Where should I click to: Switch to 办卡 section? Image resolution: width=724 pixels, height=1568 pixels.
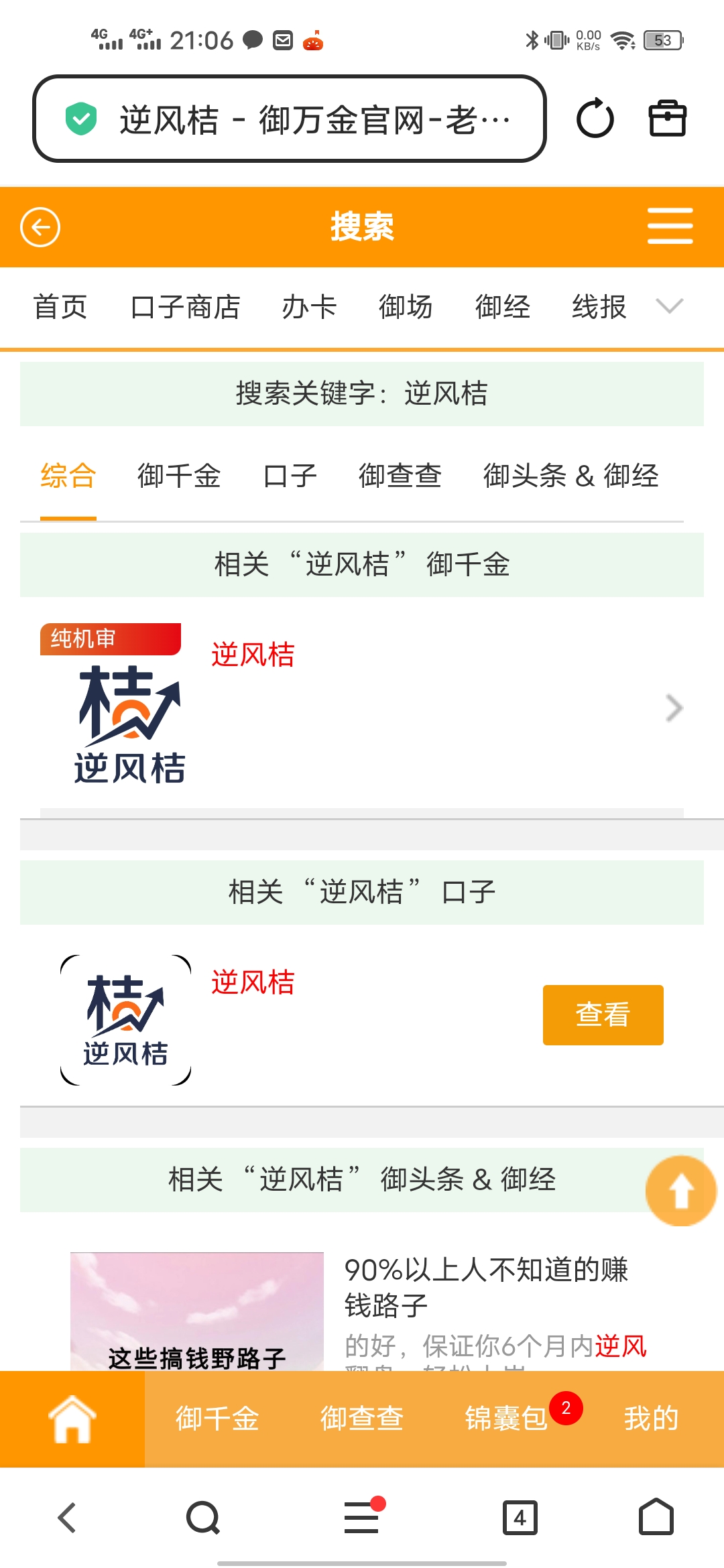(x=309, y=307)
